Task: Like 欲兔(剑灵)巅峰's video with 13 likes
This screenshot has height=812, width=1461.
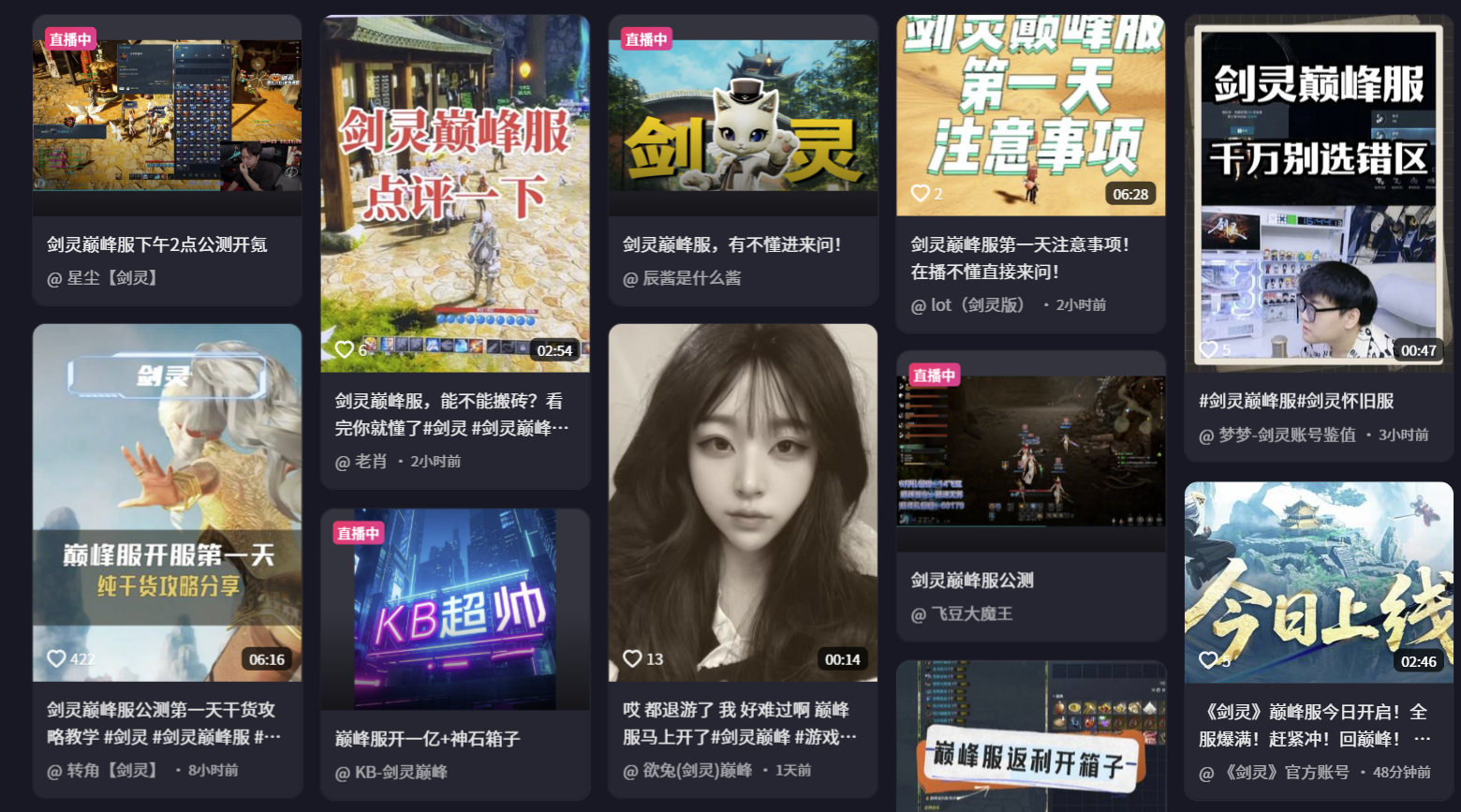Action: pyautogui.click(x=632, y=658)
